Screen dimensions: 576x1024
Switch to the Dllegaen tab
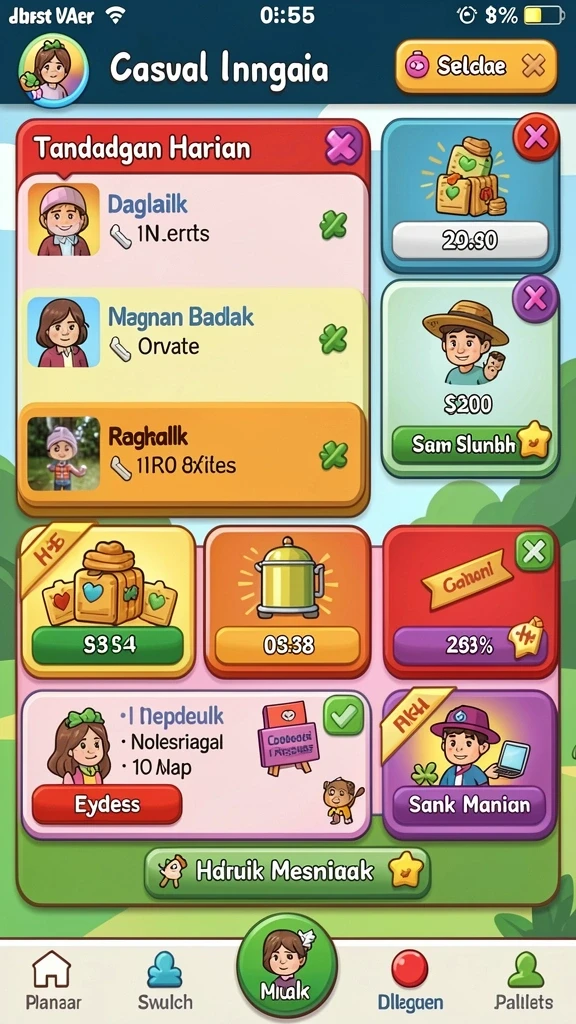click(x=410, y=981)
